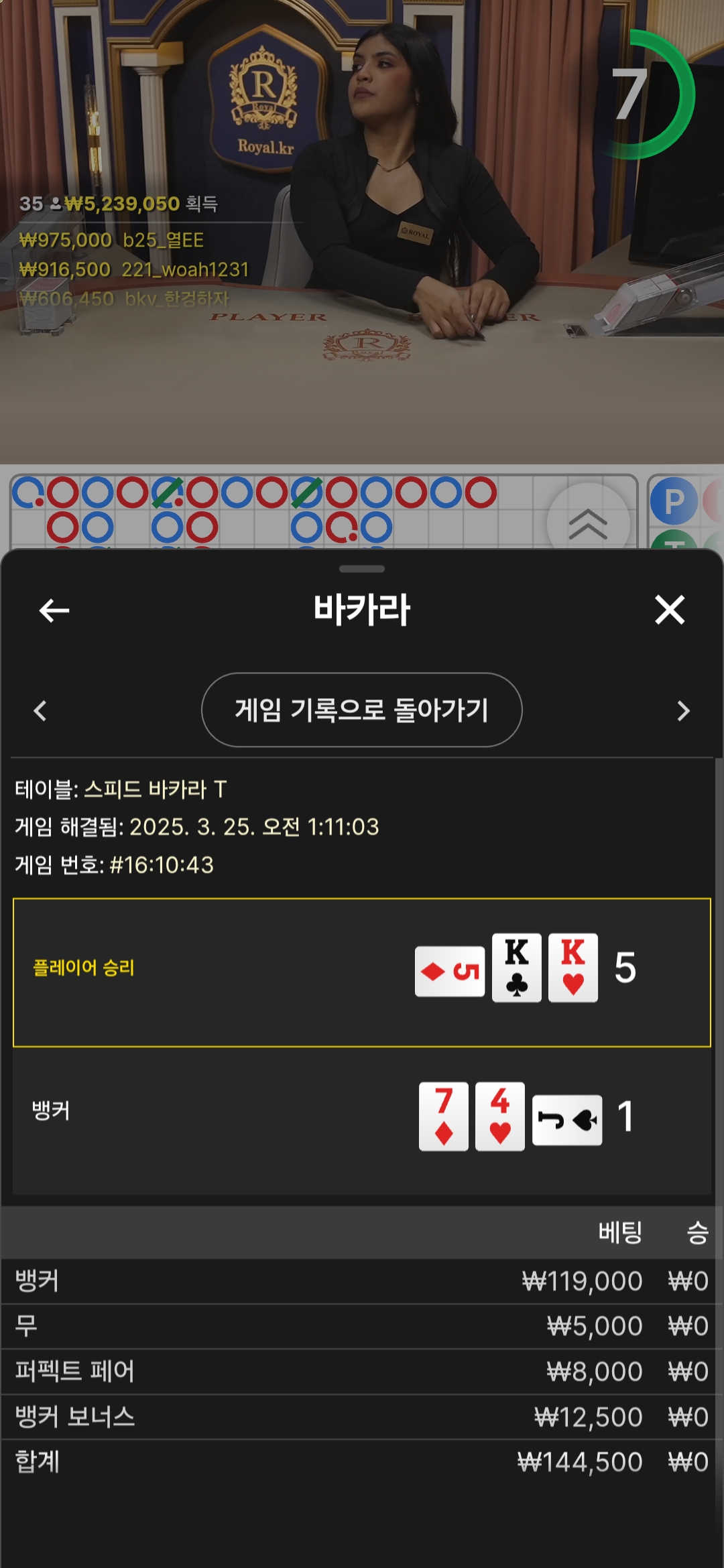
Task: View the next game record
Action: coord(683,711)
